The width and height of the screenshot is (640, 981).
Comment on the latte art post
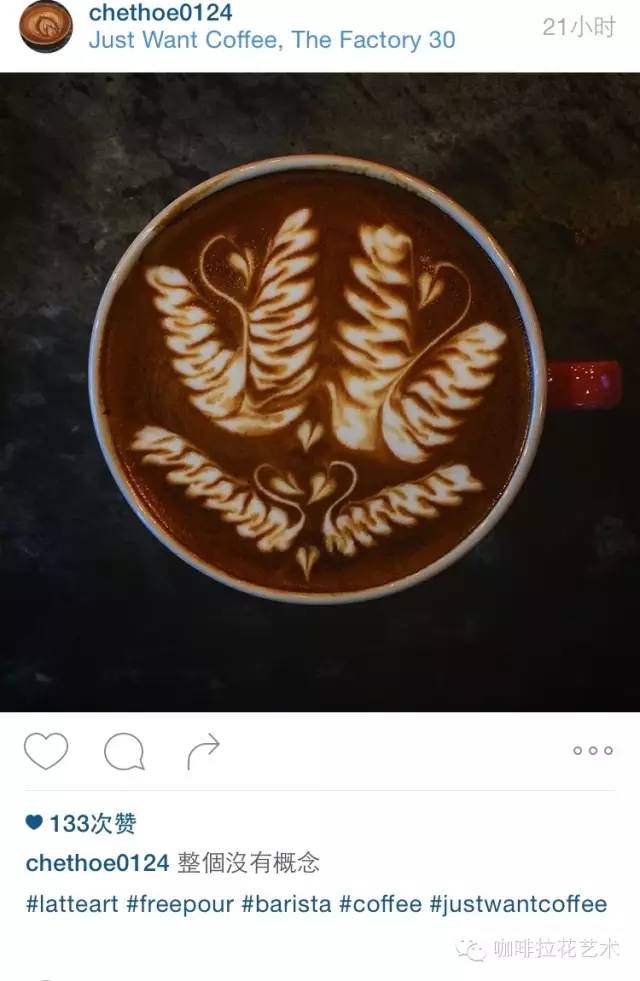124,751
